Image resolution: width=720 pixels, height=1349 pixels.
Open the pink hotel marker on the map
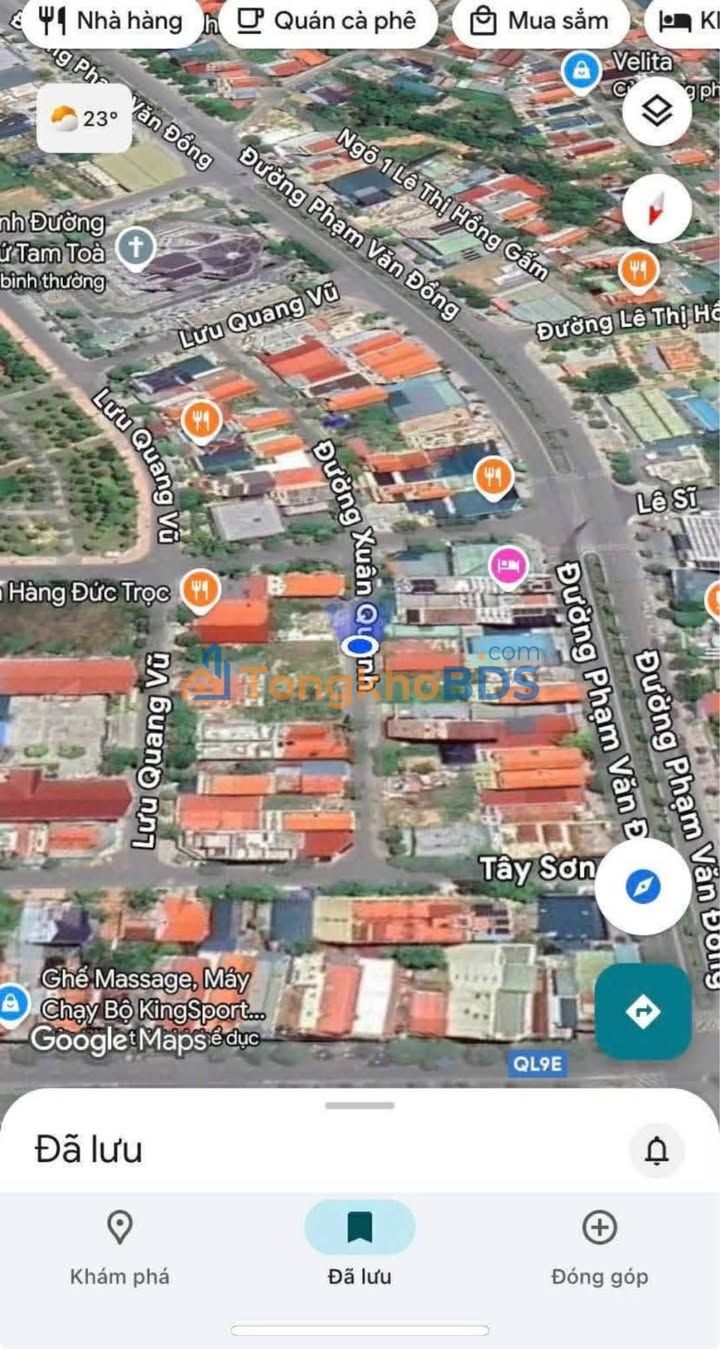(x=508, y=567)
